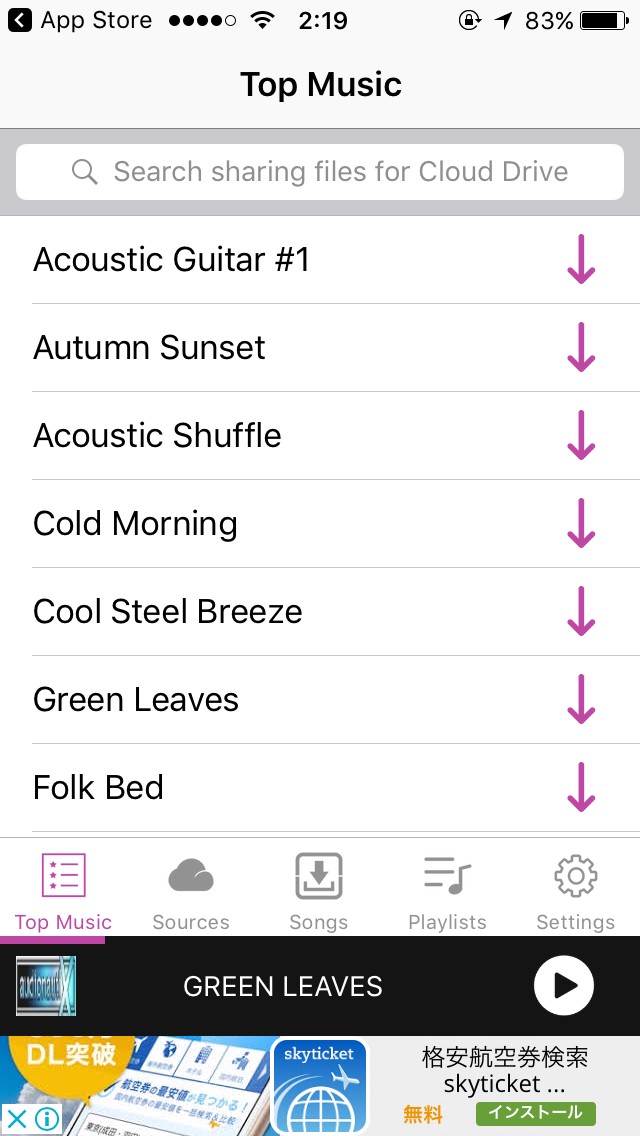Close the skyticket ad banner

click(17, 1118)
